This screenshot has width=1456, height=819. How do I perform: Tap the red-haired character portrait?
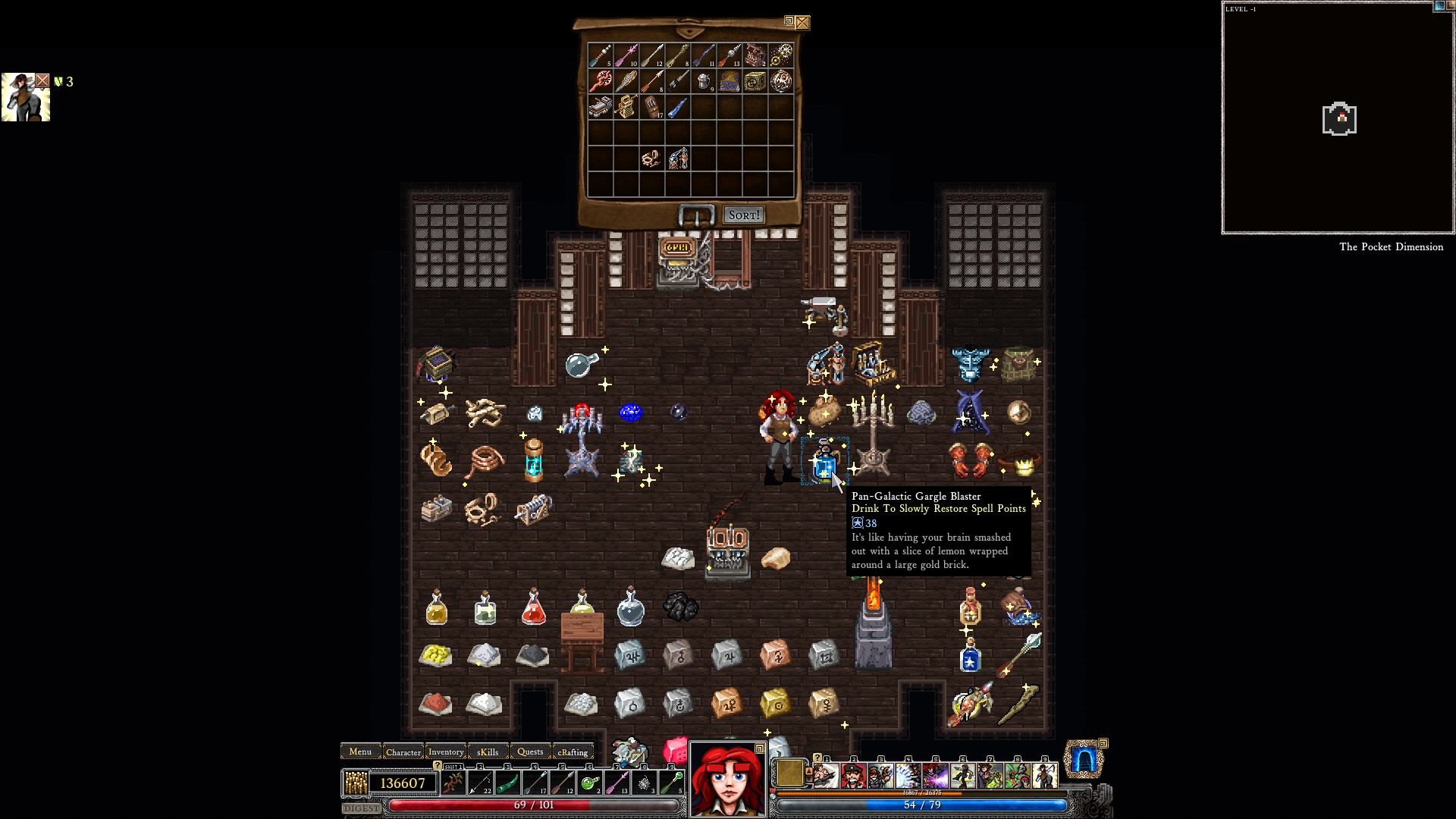pos(727,781)
